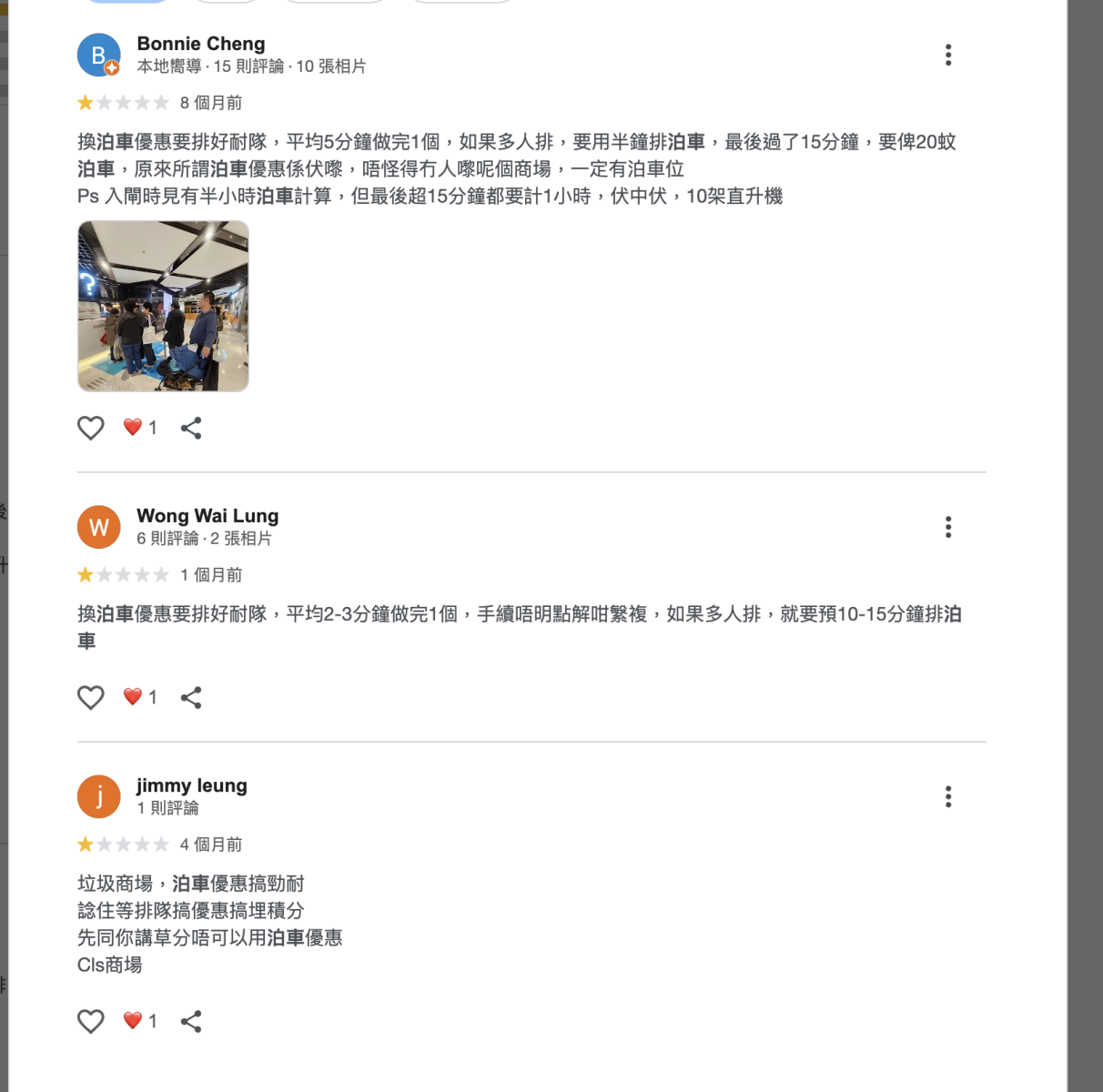Share Wong Wai Lung's review

point(191,698)
